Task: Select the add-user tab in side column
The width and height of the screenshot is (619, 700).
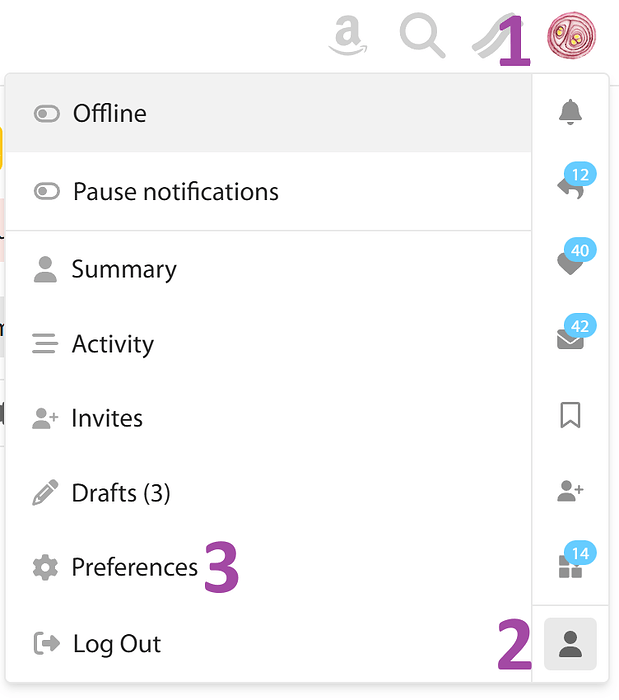Action: pos(570,491)
